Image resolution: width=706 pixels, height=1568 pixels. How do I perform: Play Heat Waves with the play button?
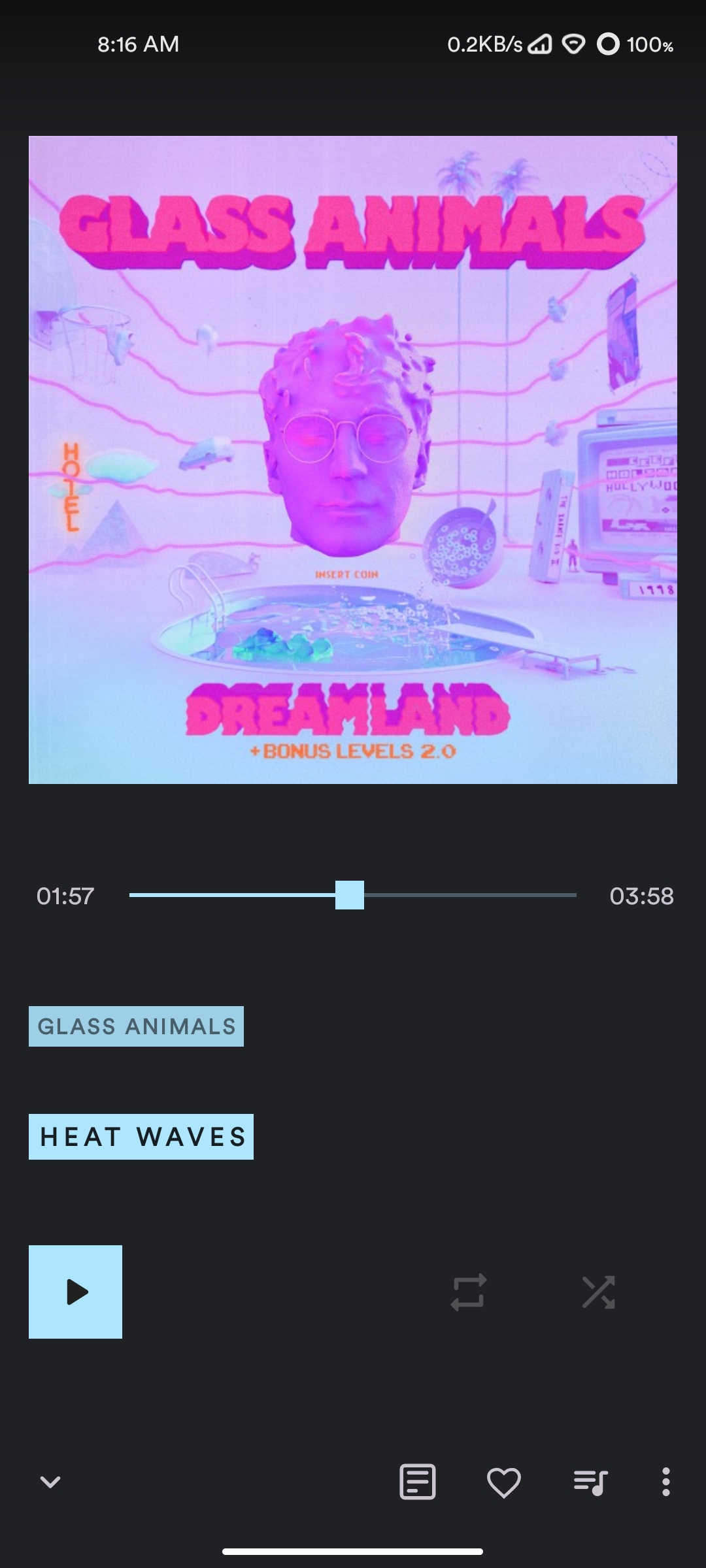pos(75,1292)
